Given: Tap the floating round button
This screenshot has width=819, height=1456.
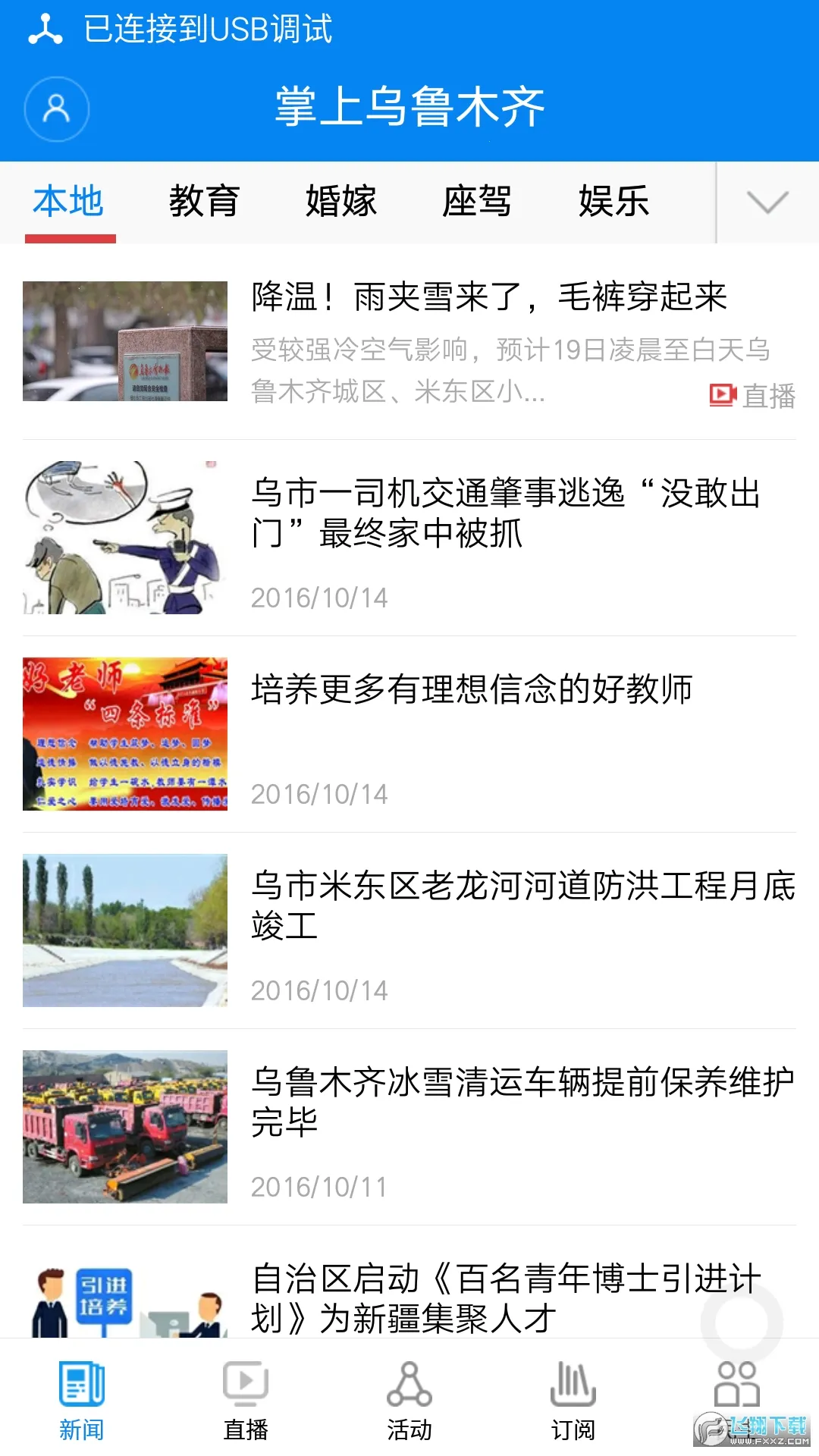Looking at the screenshot, I should coord(742,1323).
